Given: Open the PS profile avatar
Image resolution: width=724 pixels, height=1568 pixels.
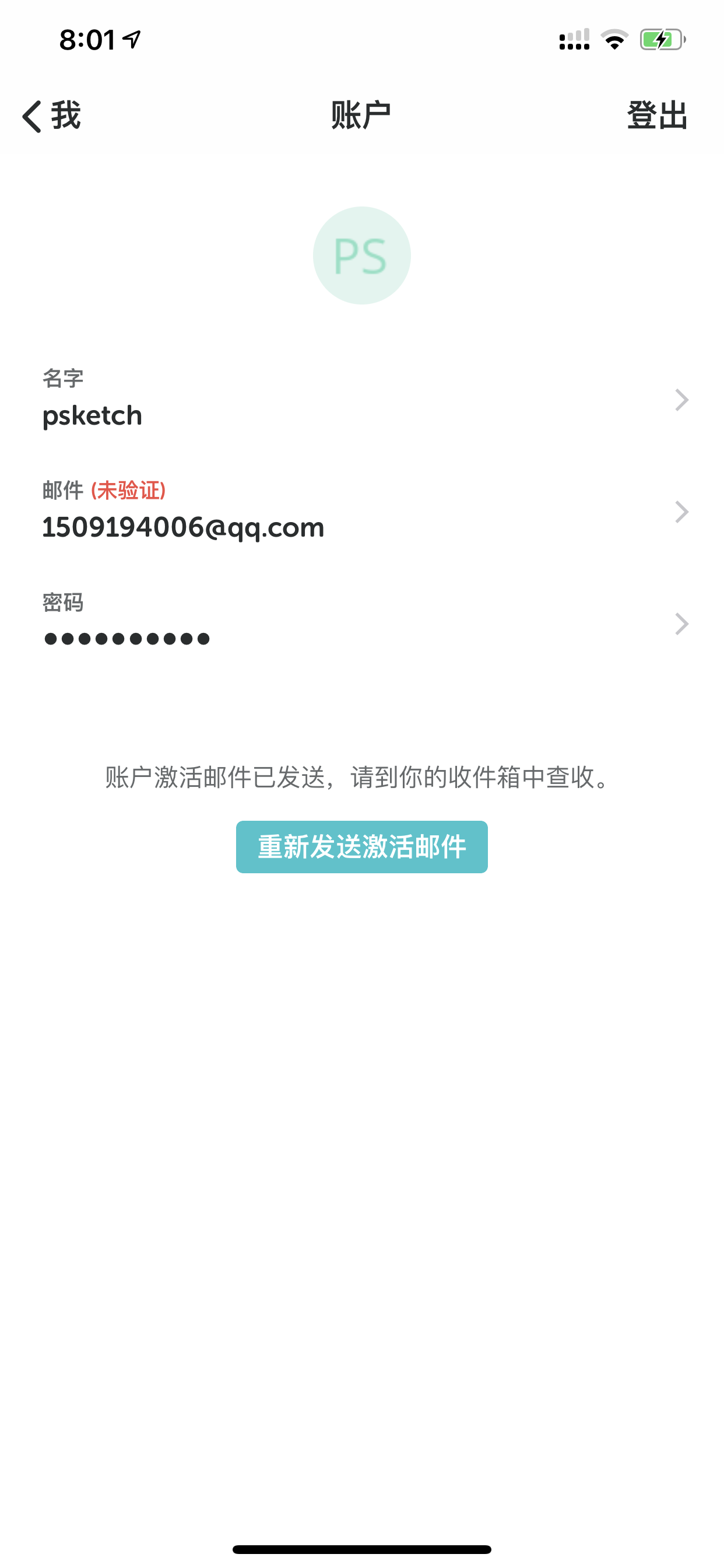Looking at the screenshot, I should [362, 255].
